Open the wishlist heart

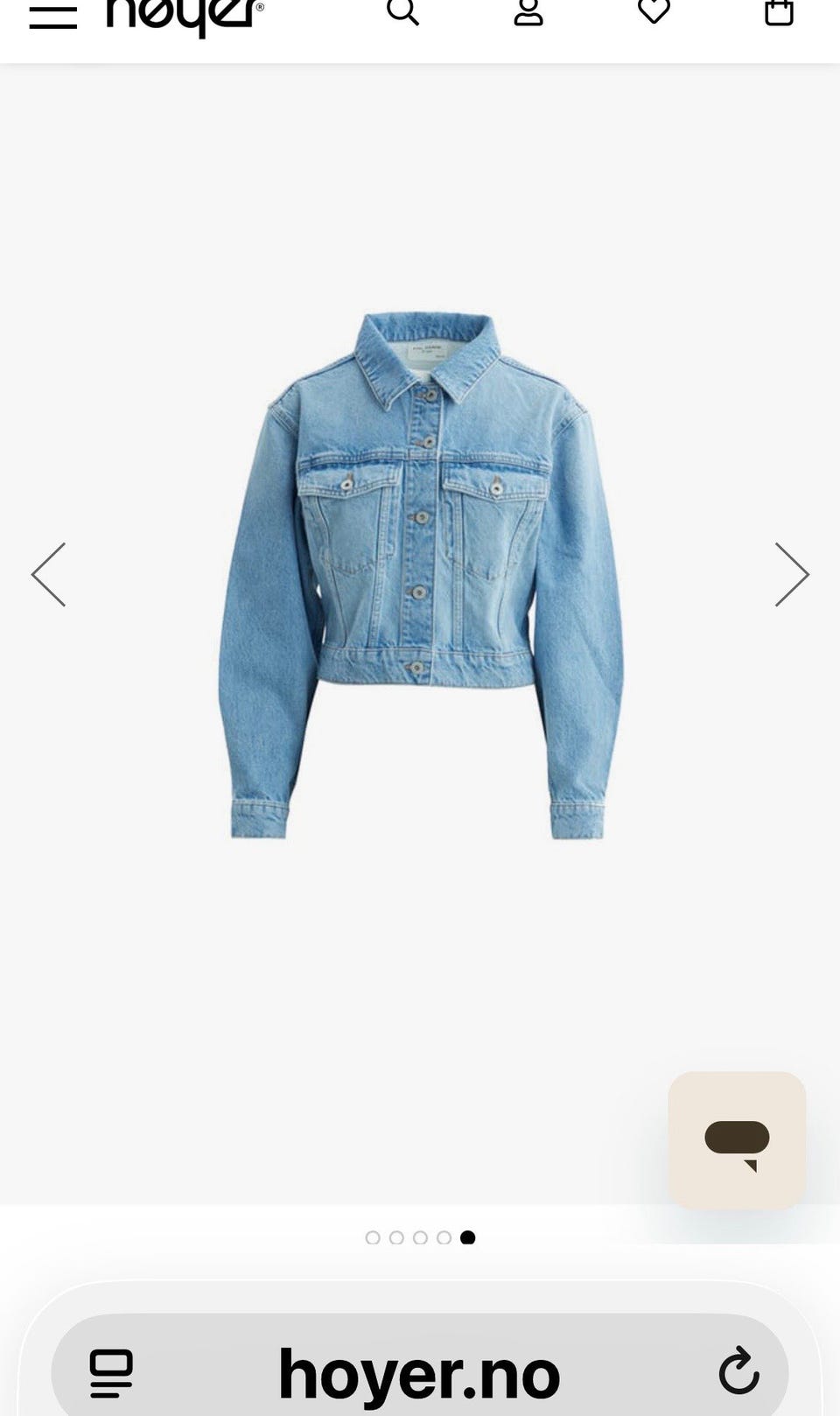pos(654,11)
